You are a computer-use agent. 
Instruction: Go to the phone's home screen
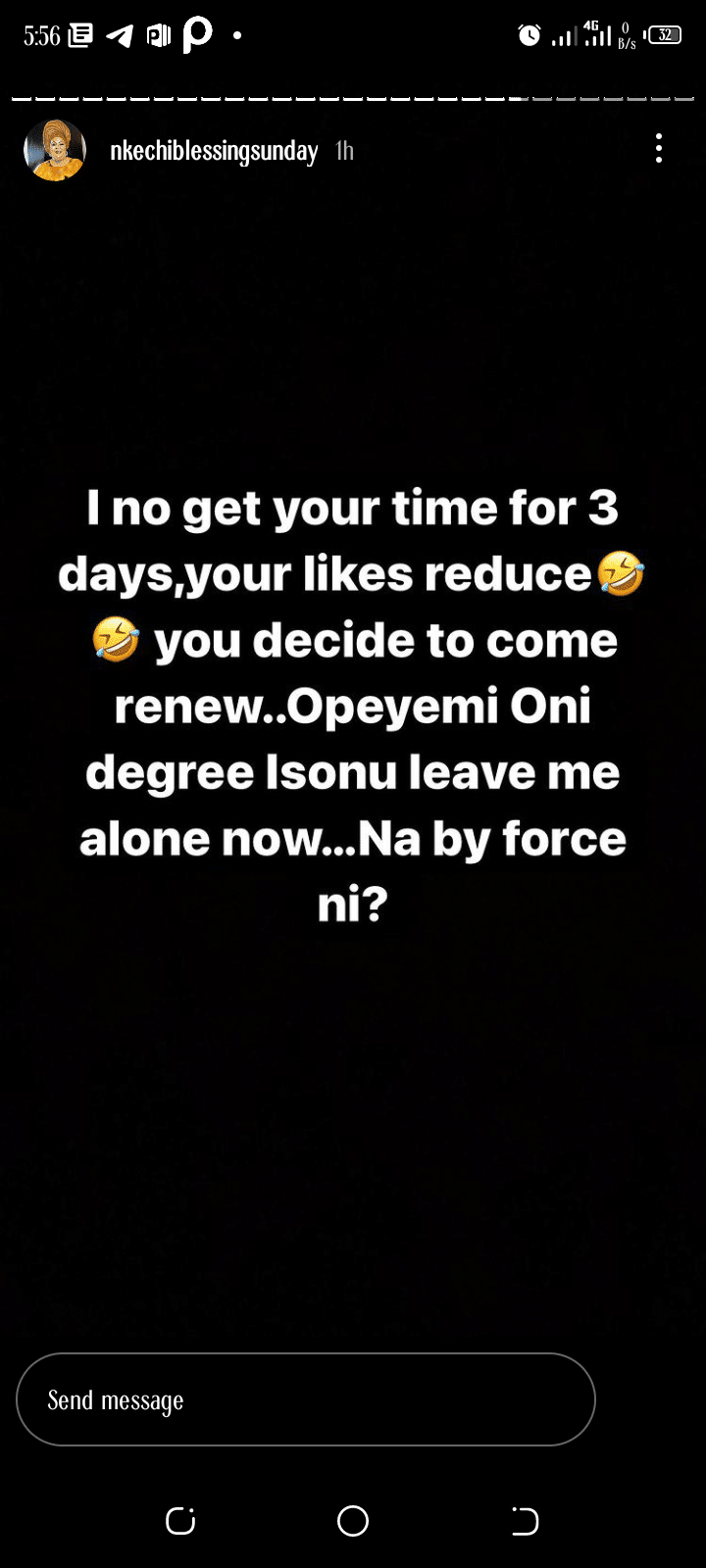(353, 1521)
